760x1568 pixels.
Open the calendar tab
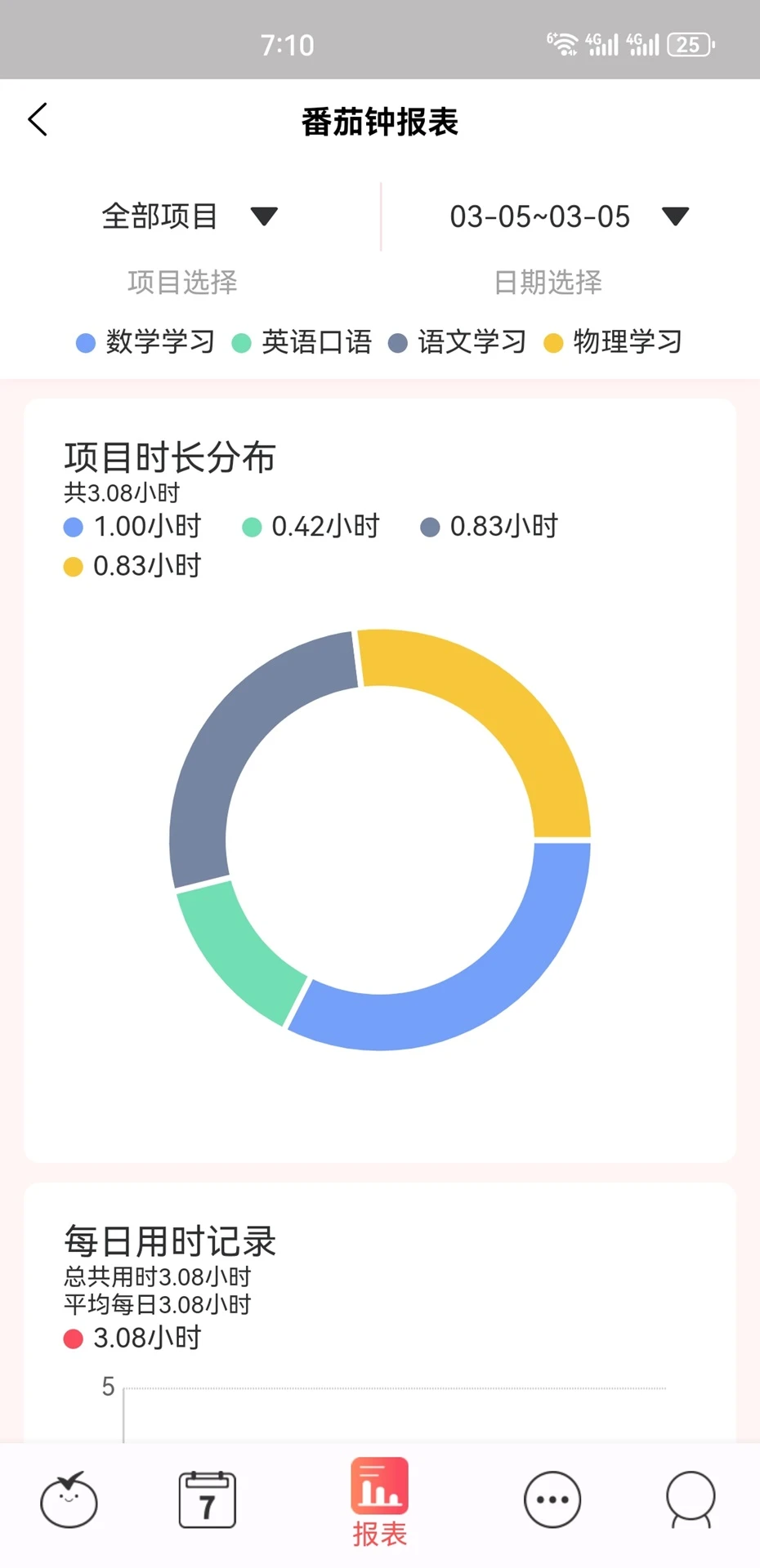[208, 1499]
